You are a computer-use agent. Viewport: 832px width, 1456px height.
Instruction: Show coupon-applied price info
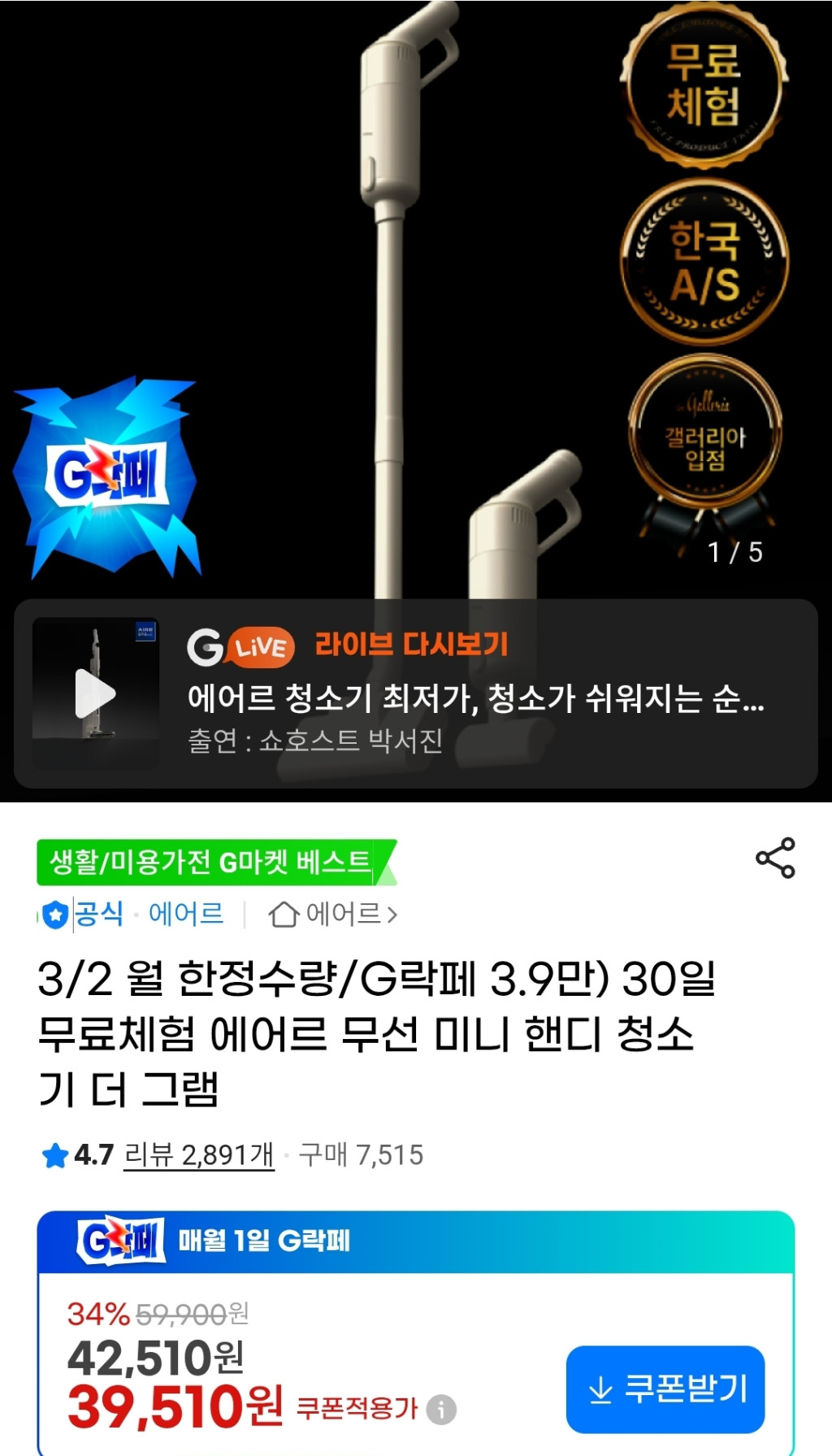(x=441, y=1409)
